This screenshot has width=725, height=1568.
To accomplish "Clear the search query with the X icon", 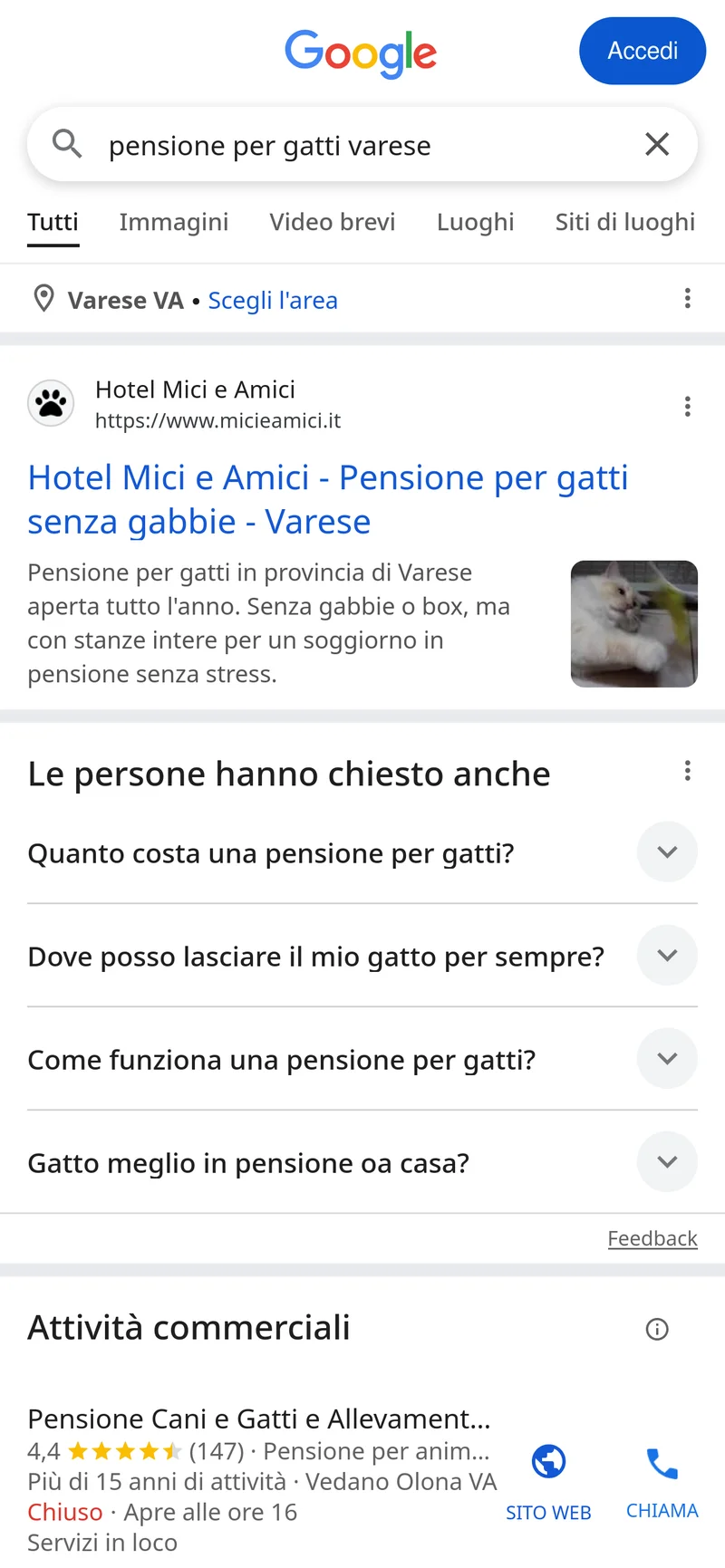I will pyautogui.click(x=657, y=144).
